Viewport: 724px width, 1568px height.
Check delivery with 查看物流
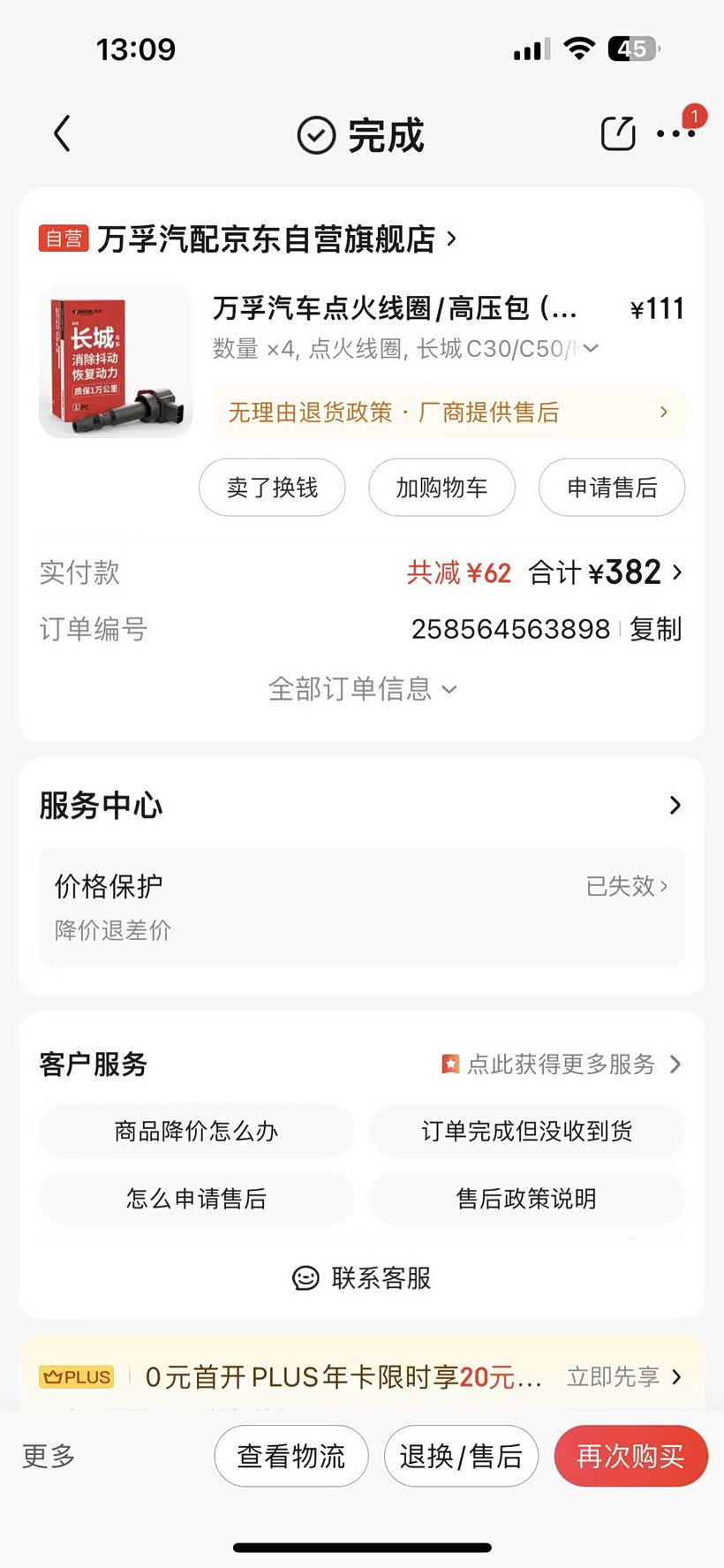tap(291, 1457)
